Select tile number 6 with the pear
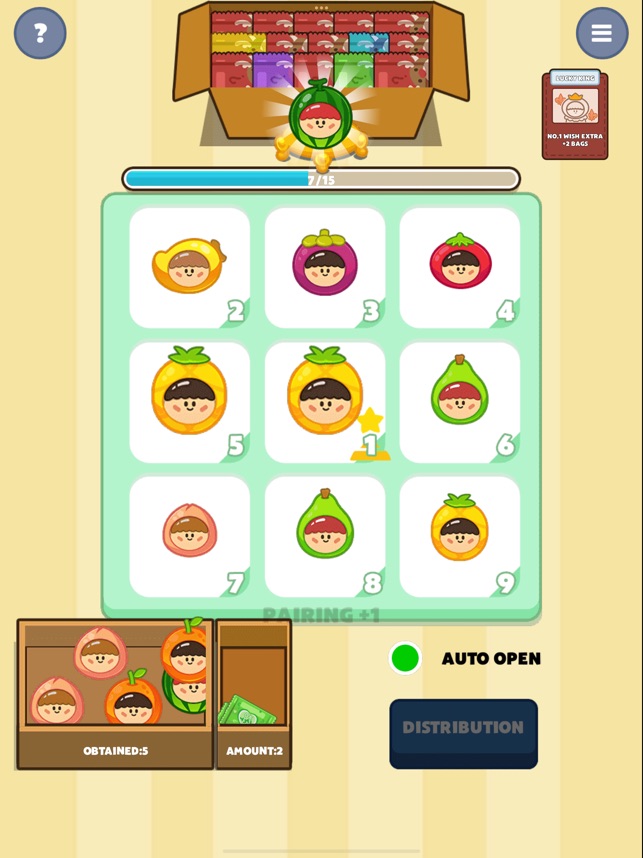Viewport: 643px width, 858px height. (460, 402)
